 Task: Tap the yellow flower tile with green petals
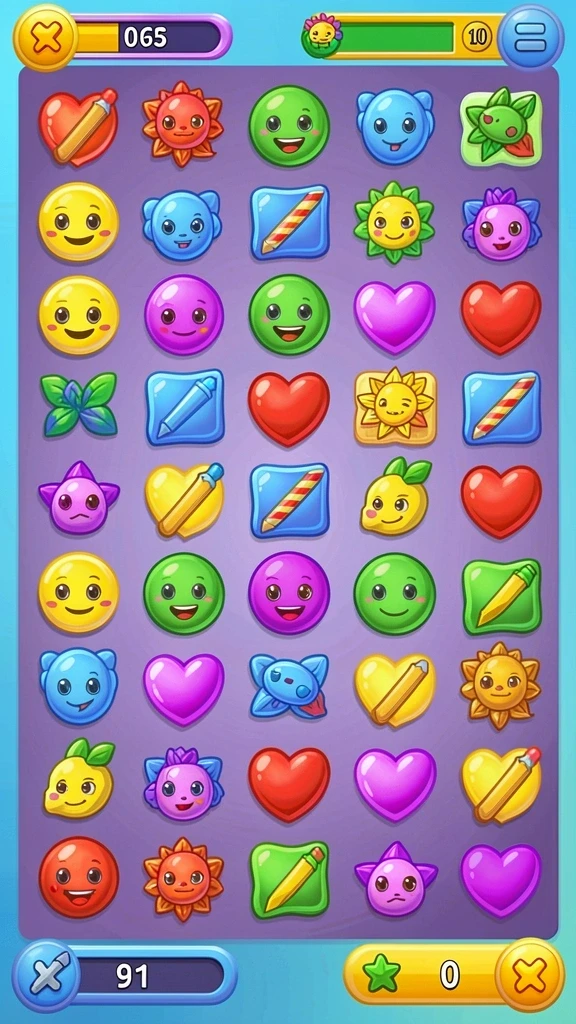394,222
